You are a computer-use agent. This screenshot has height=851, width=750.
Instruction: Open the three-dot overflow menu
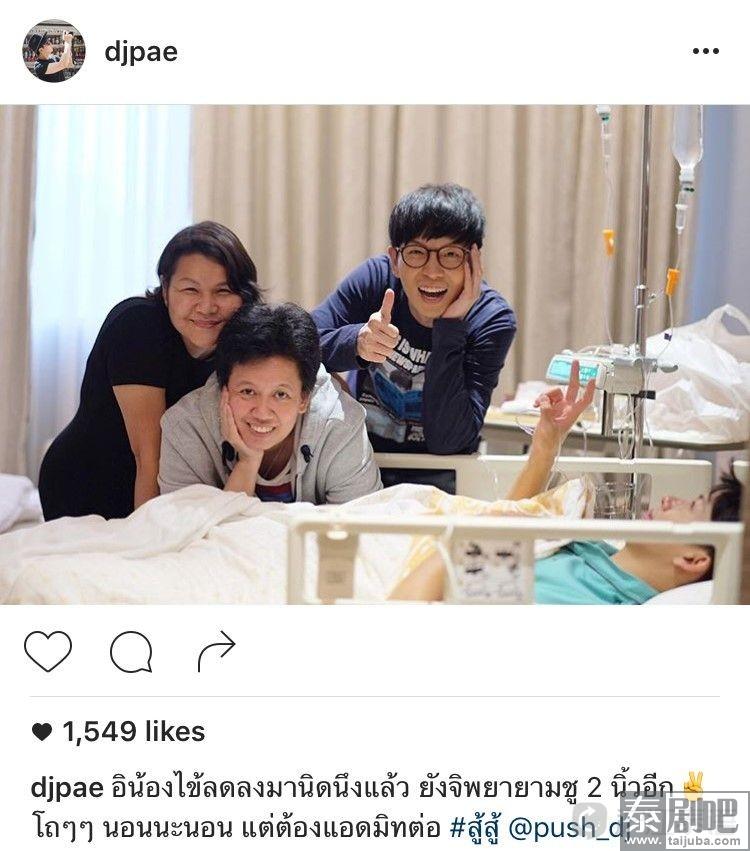tap(705, 52)
